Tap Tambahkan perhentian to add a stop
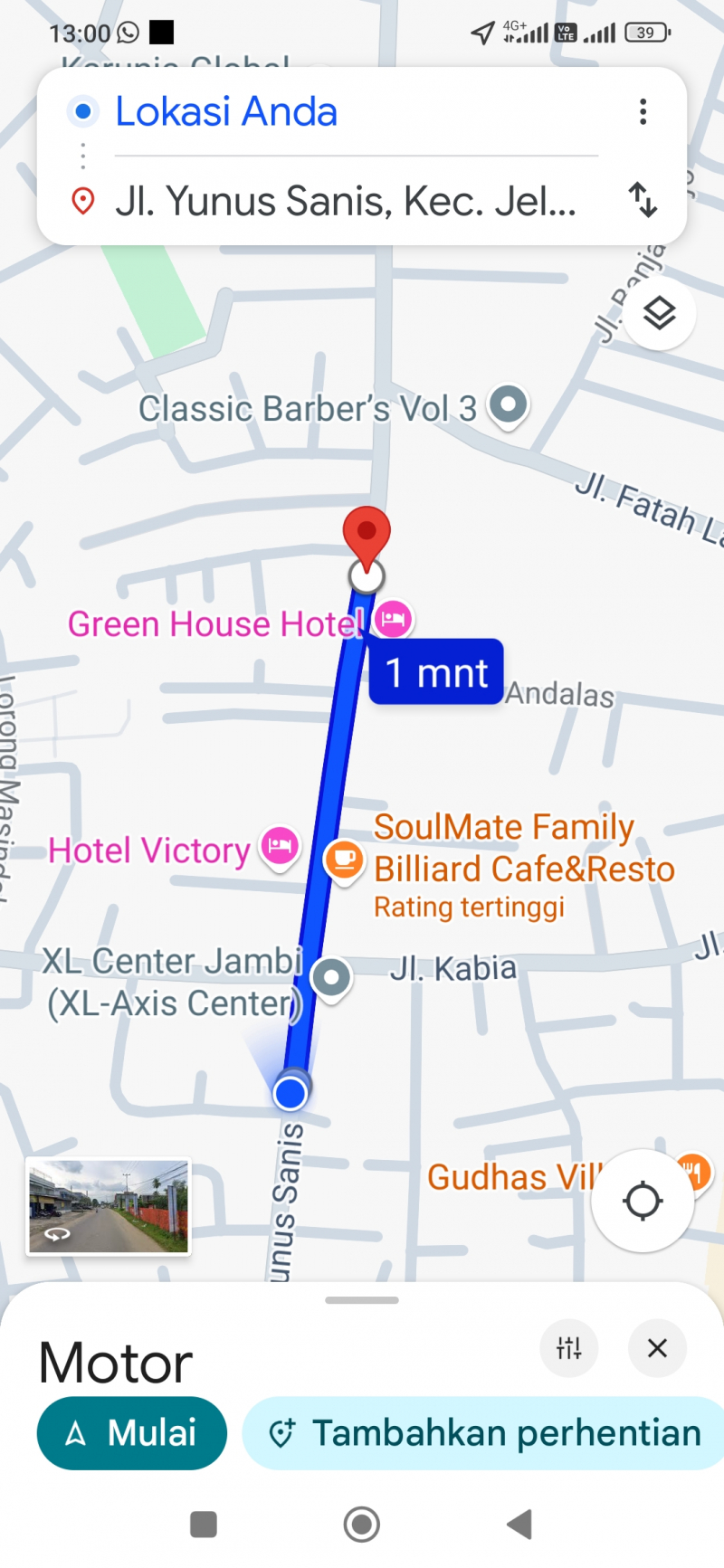 (x=484, y=1433)
